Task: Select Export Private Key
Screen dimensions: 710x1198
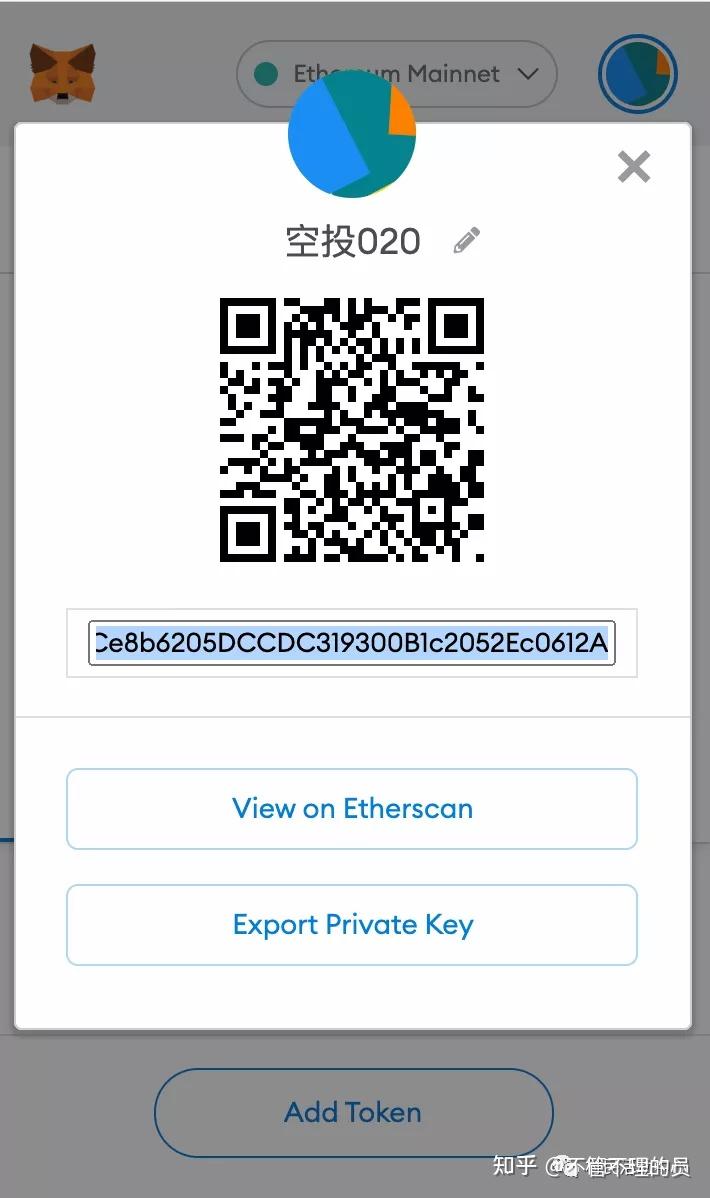Action: coord(352,925)
